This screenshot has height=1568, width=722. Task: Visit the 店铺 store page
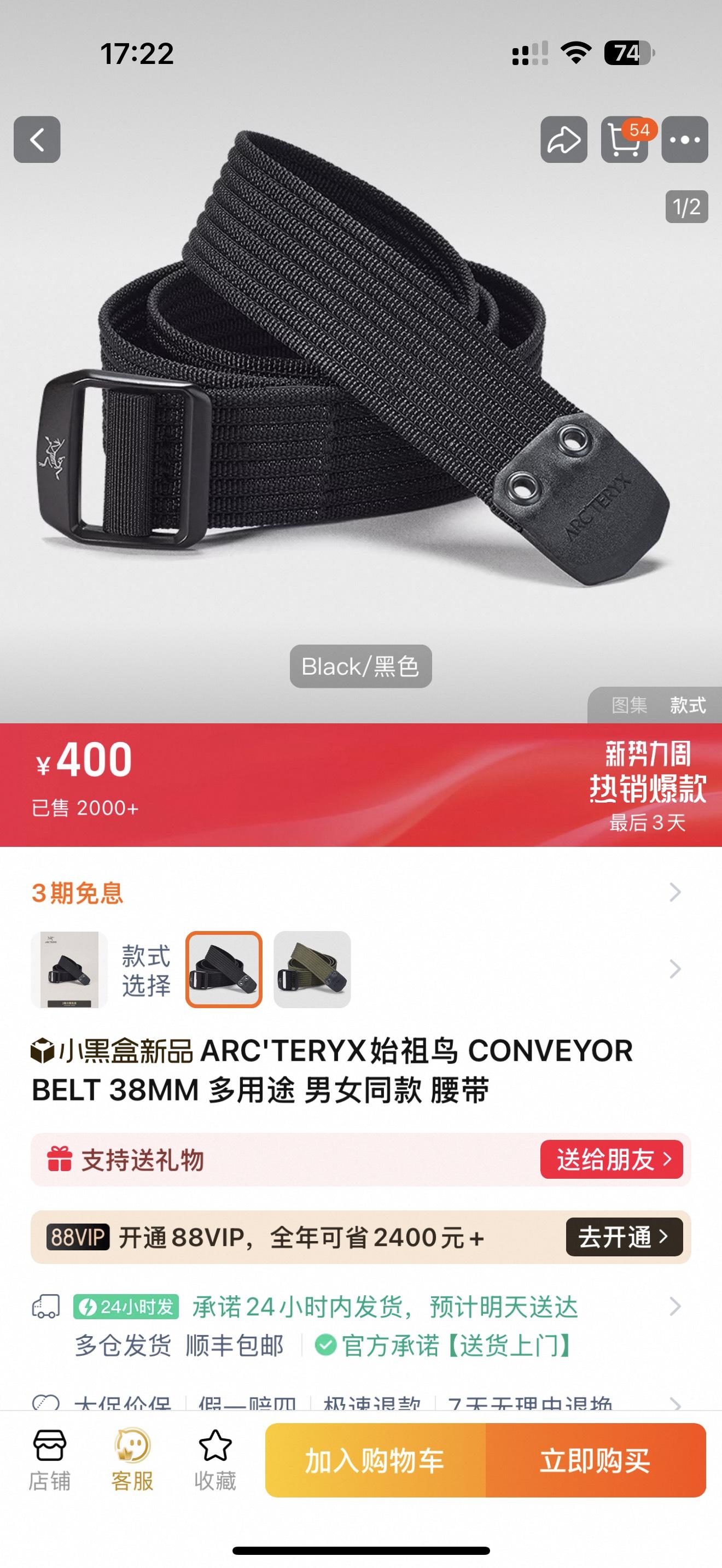(x=50, y=1460)
